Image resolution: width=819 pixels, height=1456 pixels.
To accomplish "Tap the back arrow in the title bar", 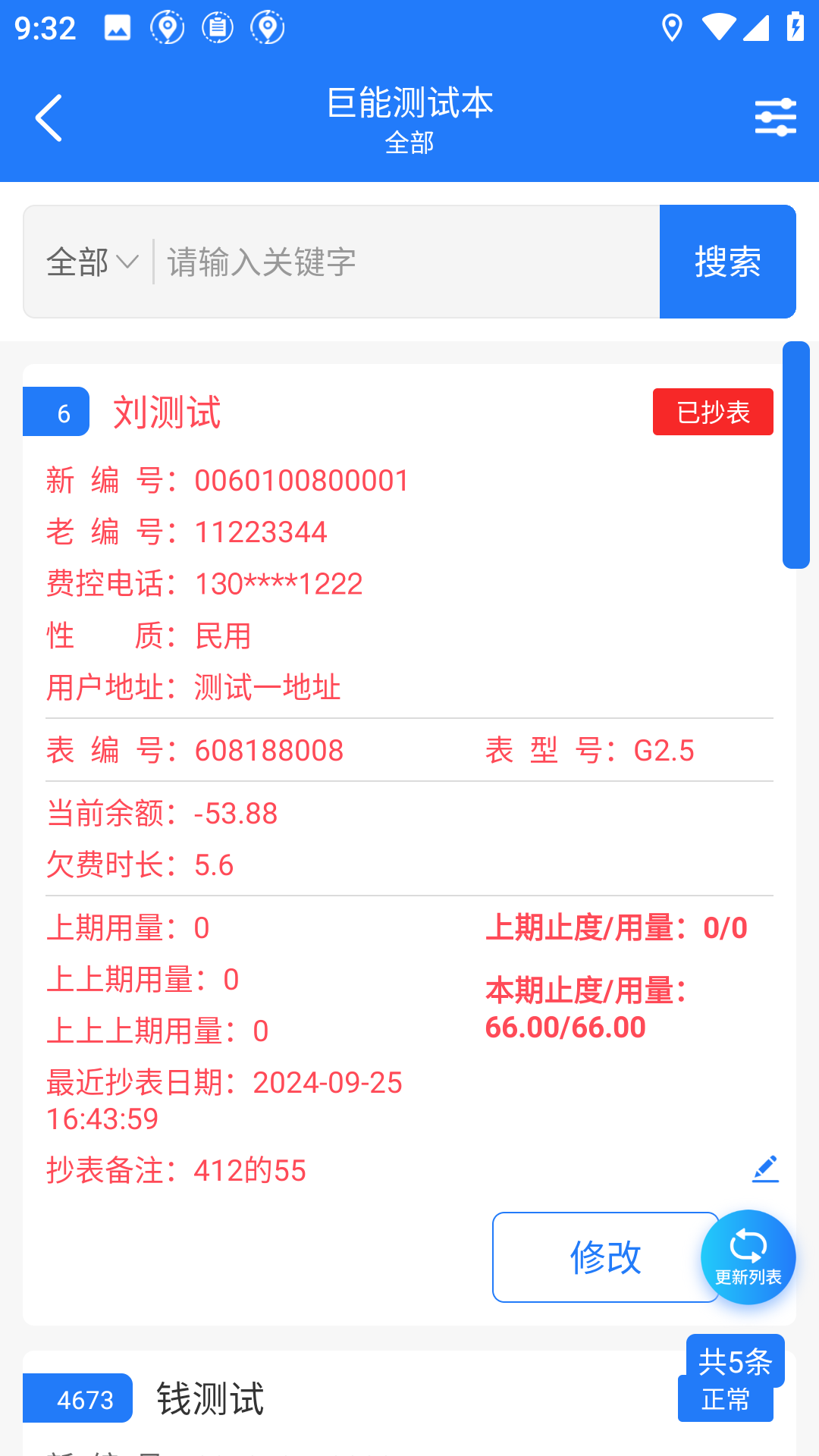I will tap(49, 118).
